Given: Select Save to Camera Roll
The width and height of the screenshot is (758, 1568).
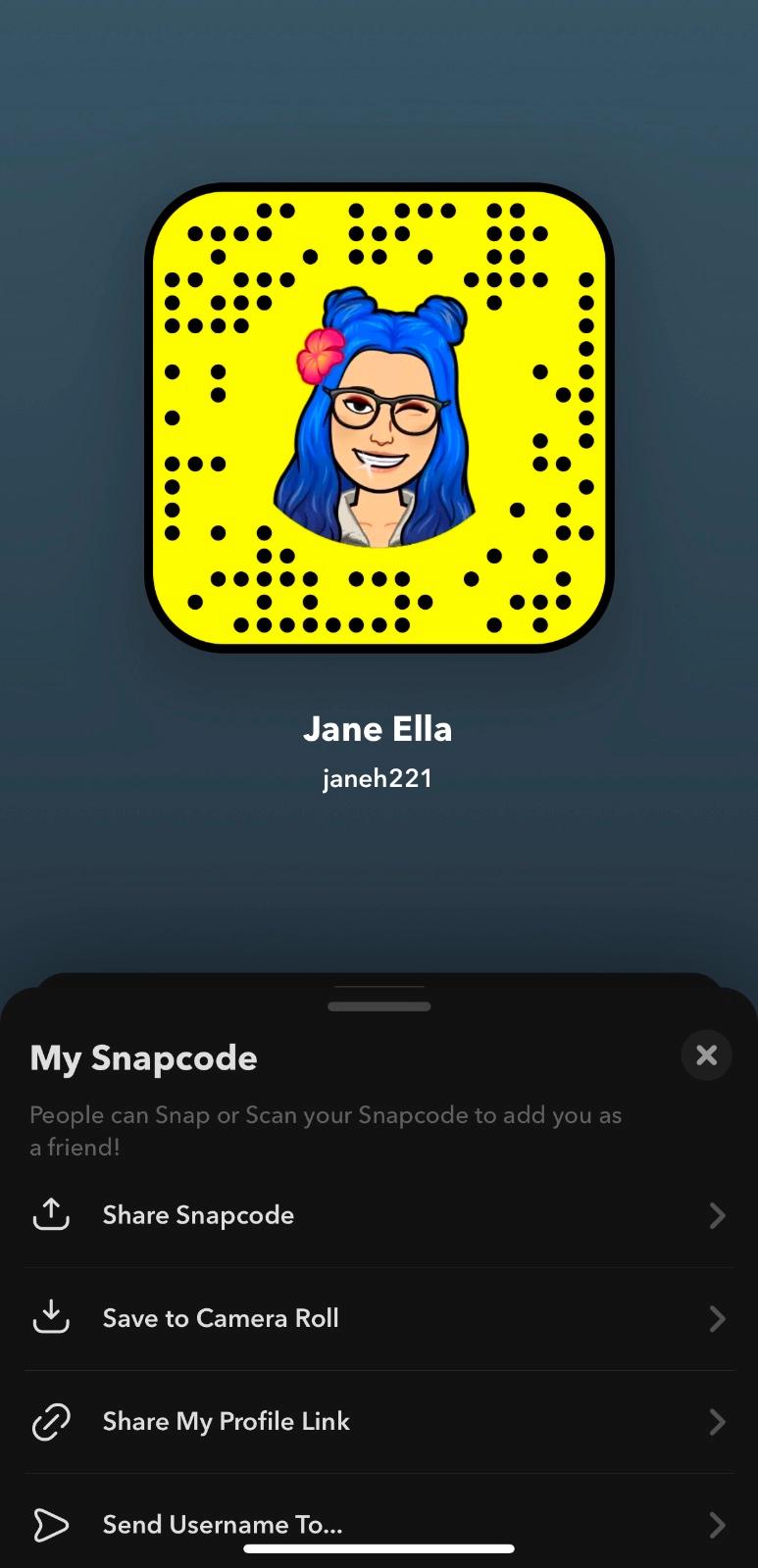Looking at the screenshot, I should (x=379, y=1318).
